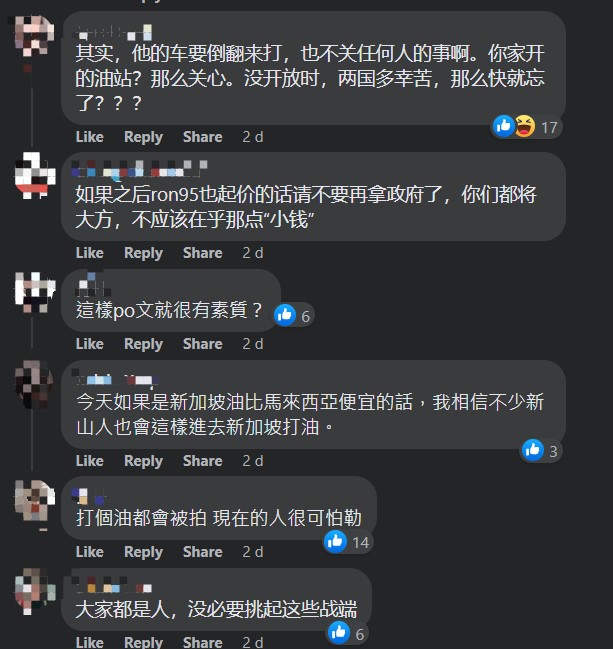Like the comment about 新加坡油比馬來西亞便宜
613x649 pixels.
click(x=89, y=461)
